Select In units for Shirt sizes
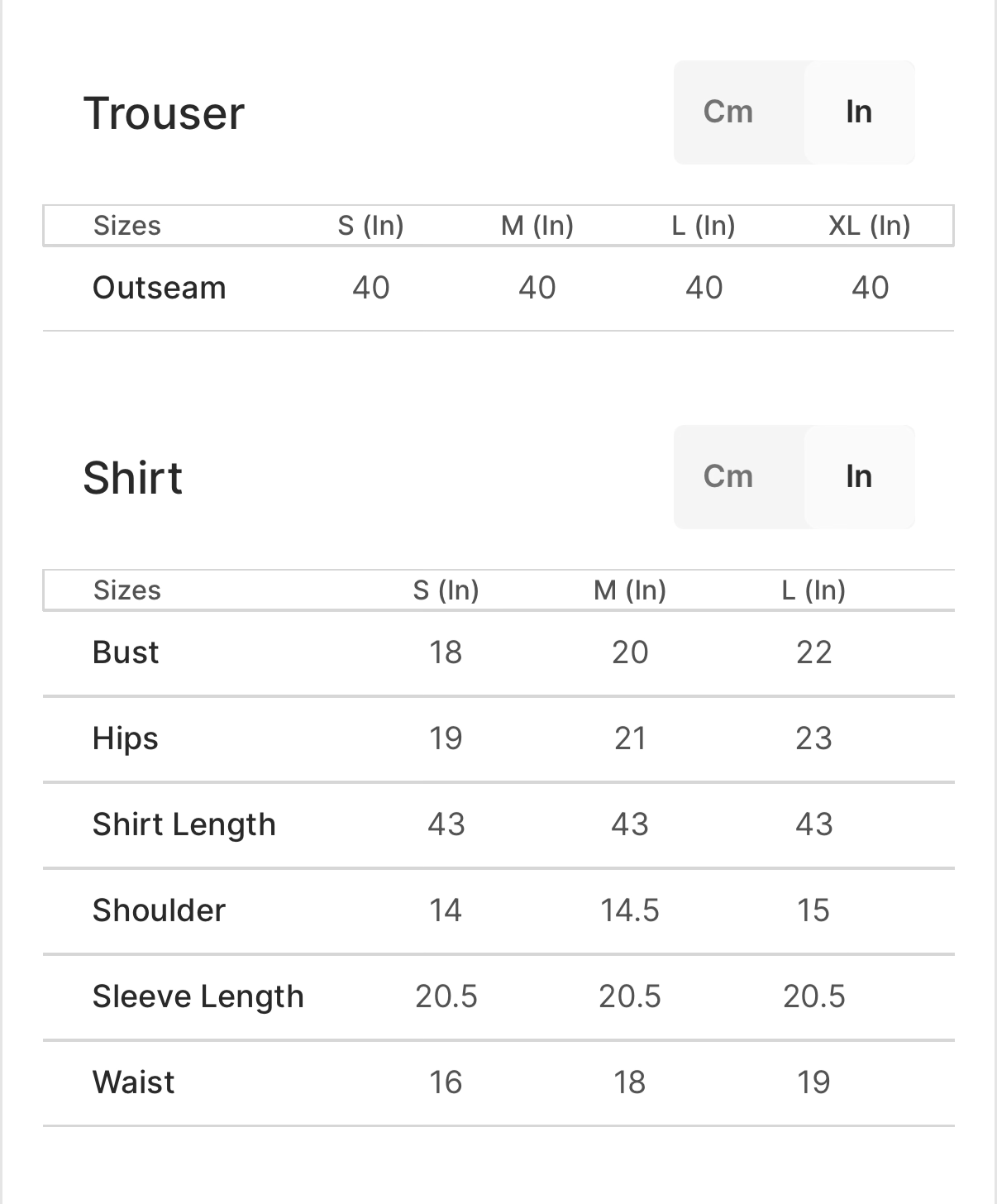 tap(859, 477)
